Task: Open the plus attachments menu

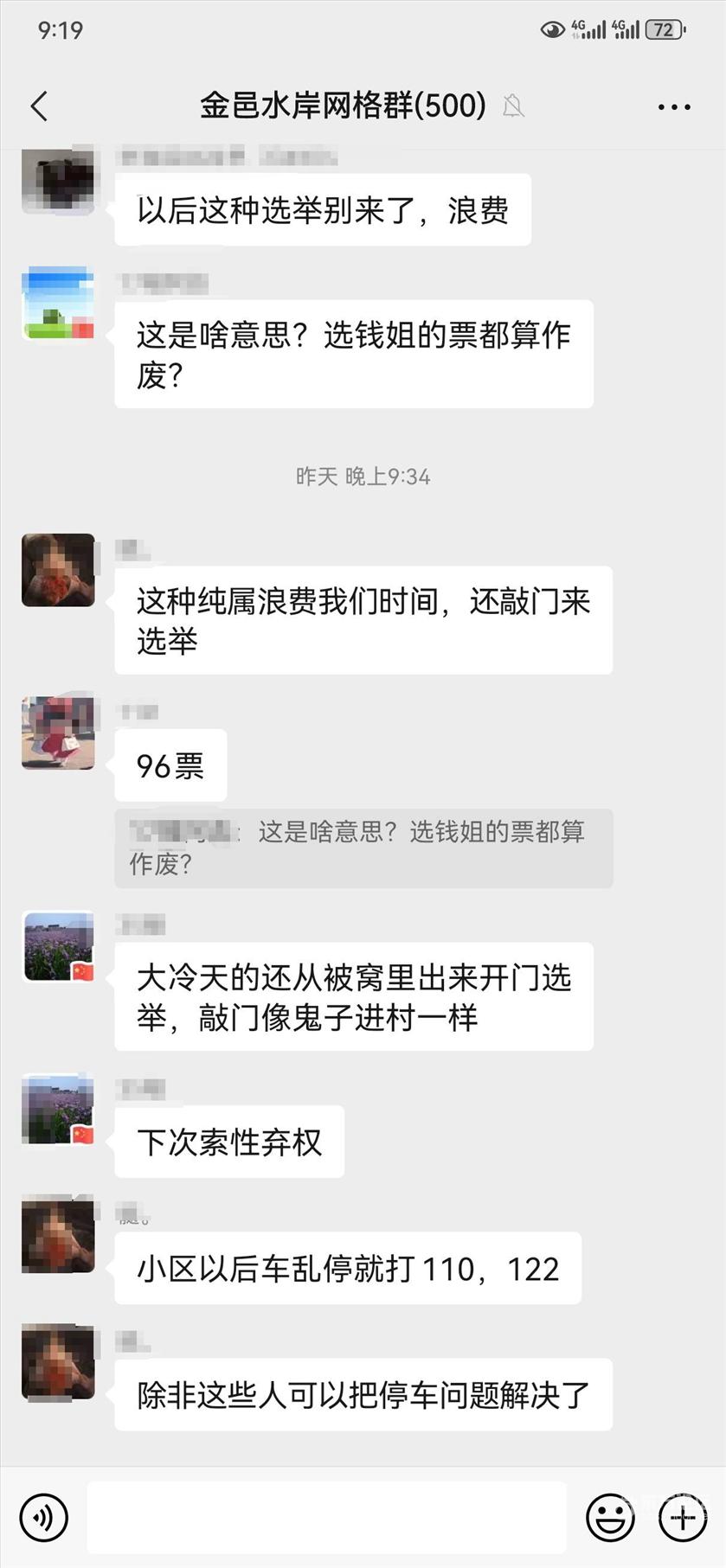Action: (683, 1517)
